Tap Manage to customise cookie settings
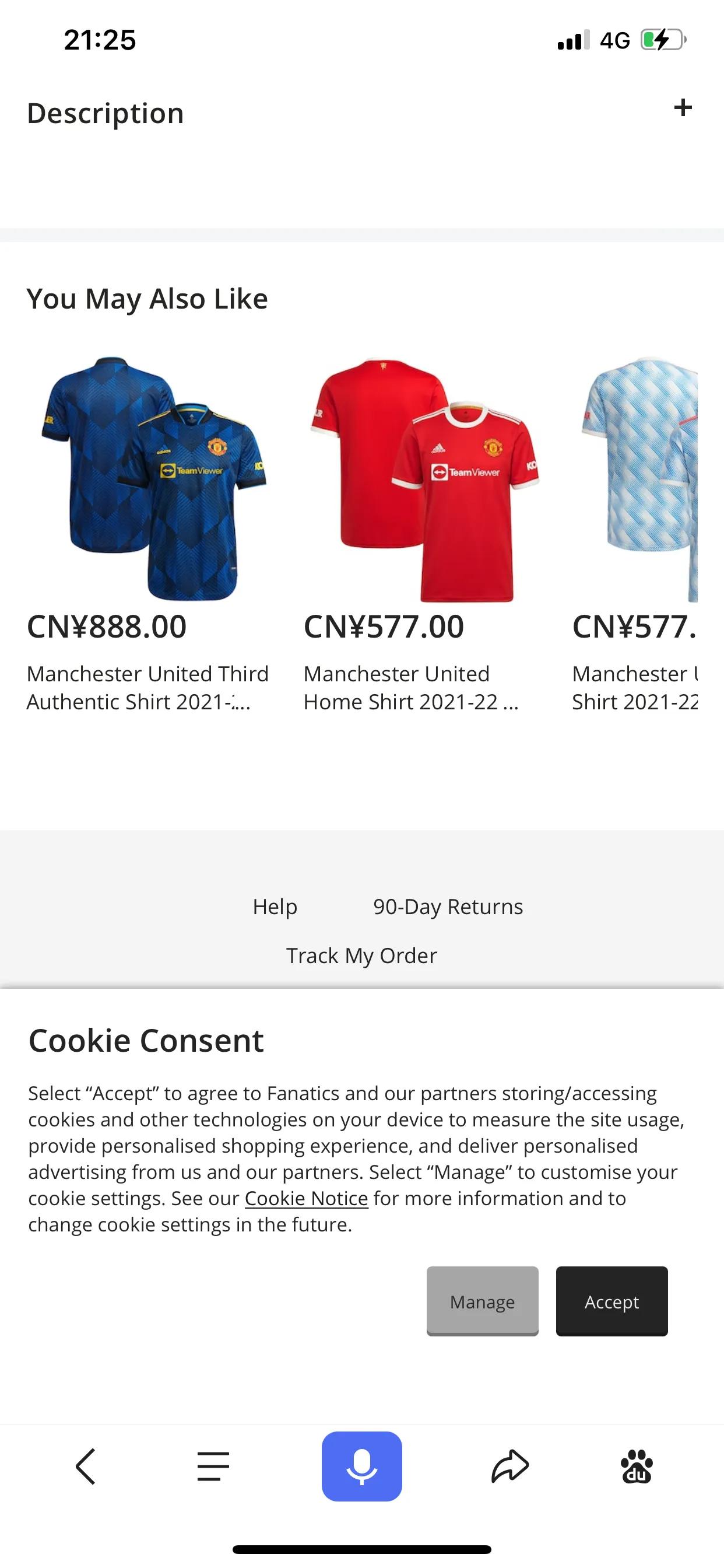 (x=482, y=1301)
